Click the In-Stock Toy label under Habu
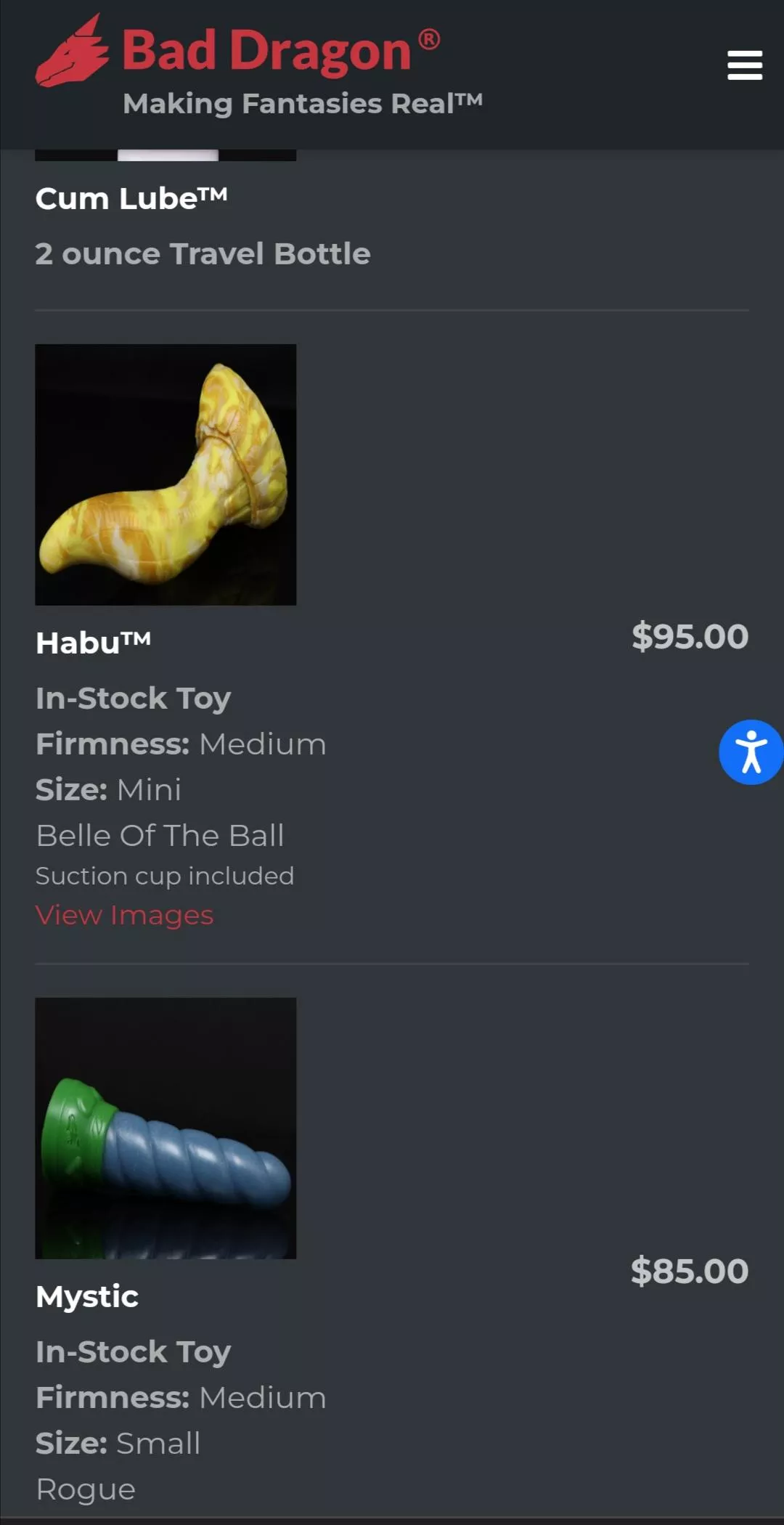784x1525 pixels. [133, 697]
